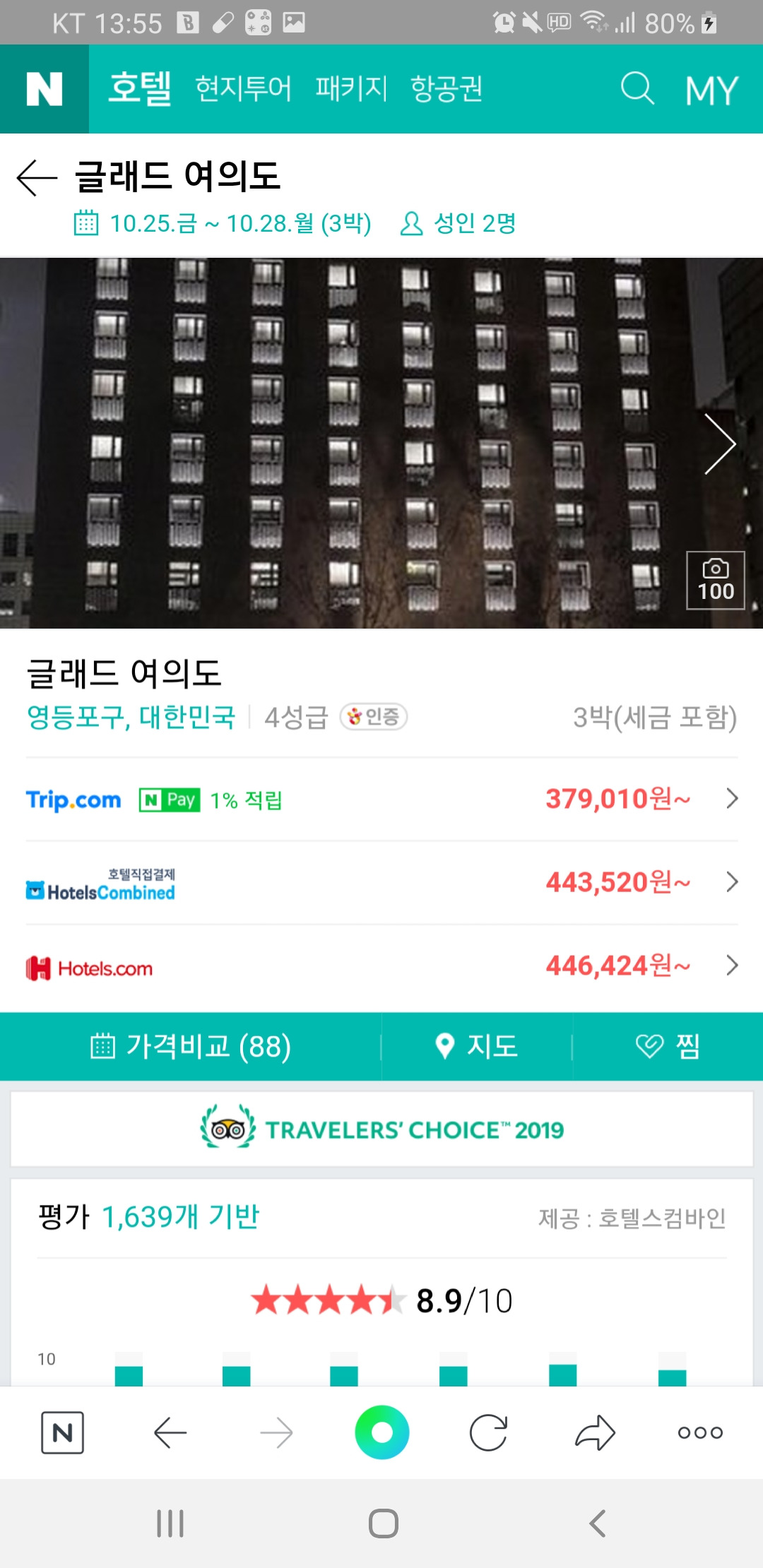Image resolution: width=763 pixels, height=1568 pixels.
Task: Tap the map pin icon on 지도
Action: pyautogui.click(x=445, y=1047)
